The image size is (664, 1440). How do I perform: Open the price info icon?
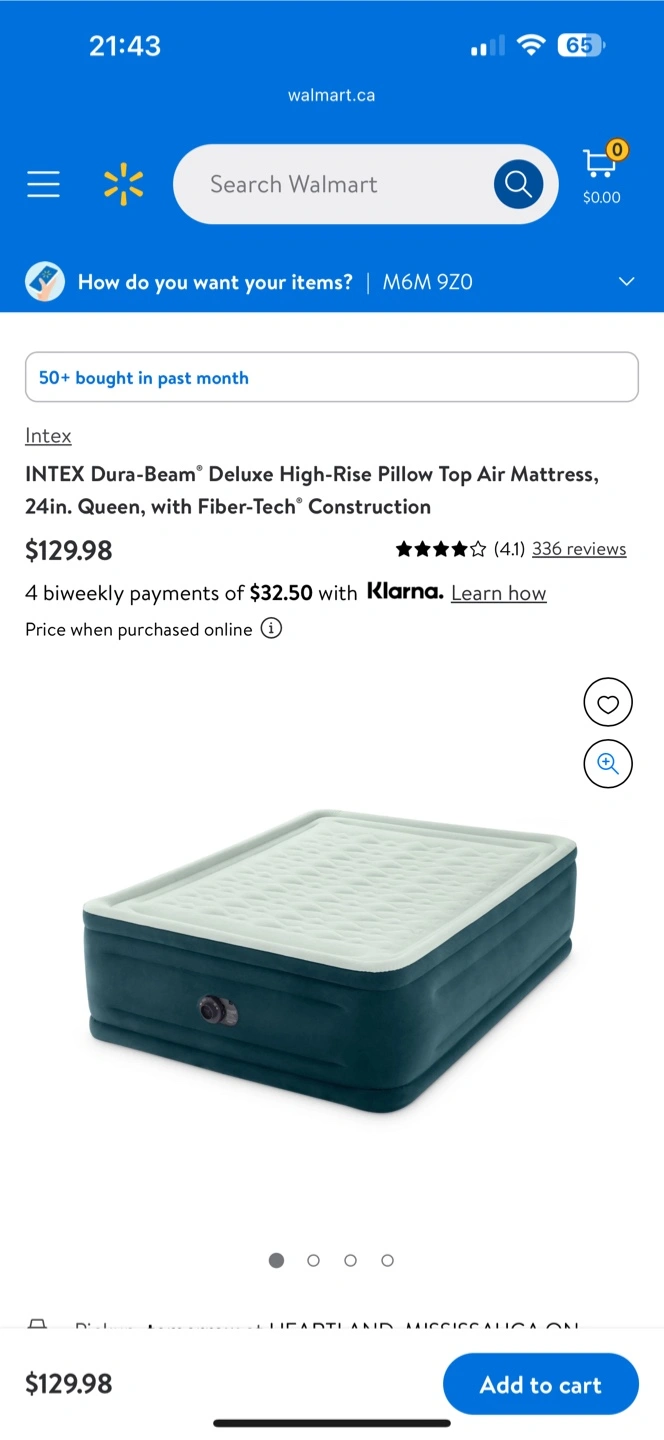pyautogui.click(x=271, y=629)
